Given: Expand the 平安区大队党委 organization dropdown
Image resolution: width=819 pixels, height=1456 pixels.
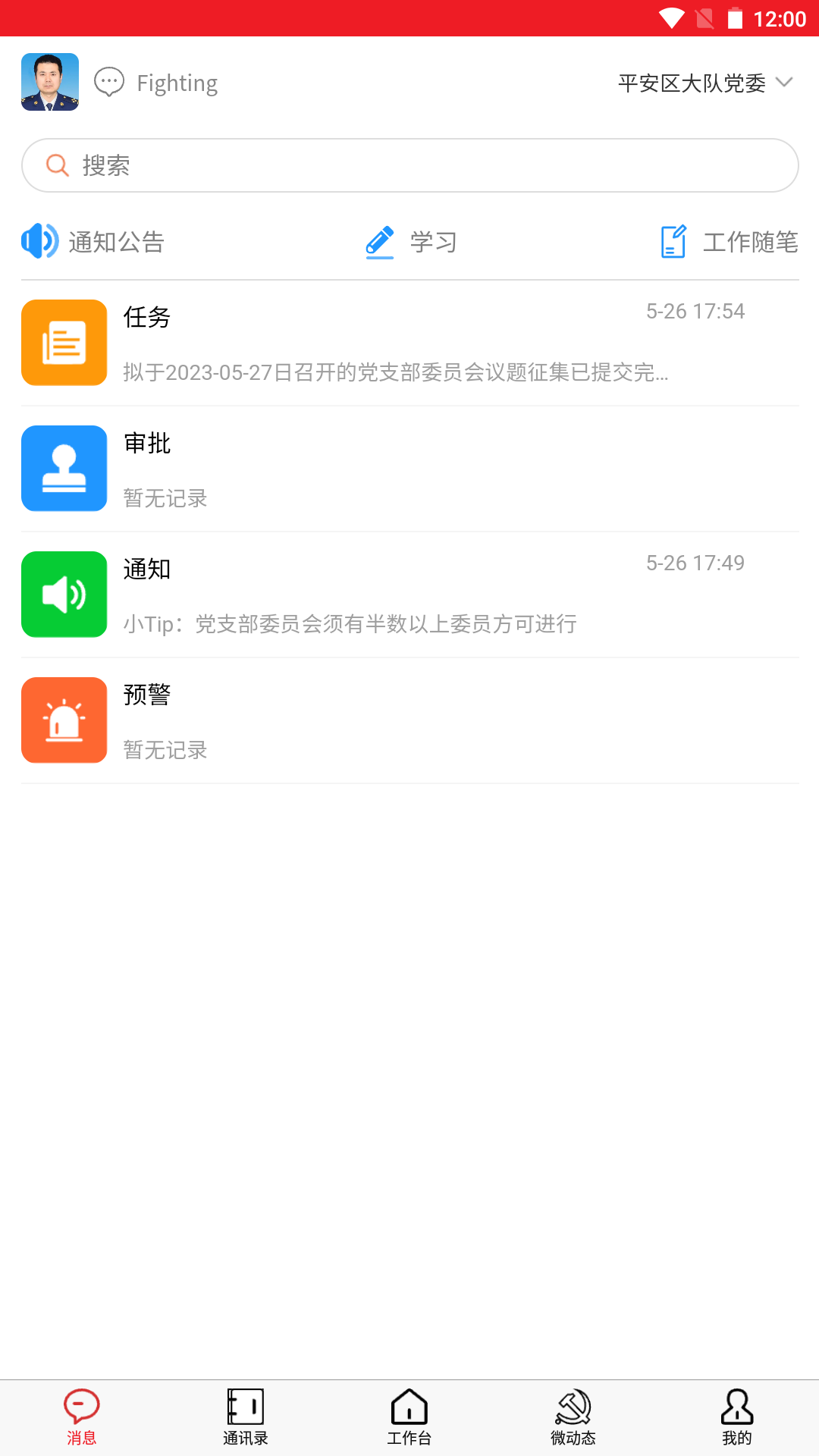Looking at the screenshot, I should (x=705, y=83).
